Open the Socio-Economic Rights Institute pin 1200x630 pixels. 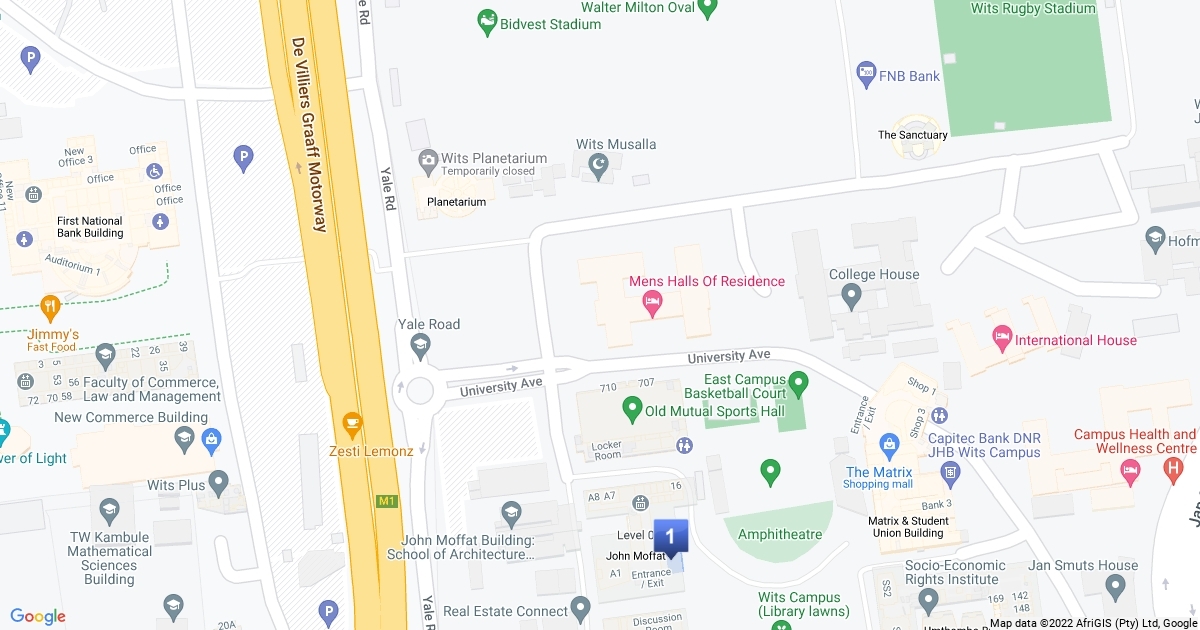pos(928,601)
